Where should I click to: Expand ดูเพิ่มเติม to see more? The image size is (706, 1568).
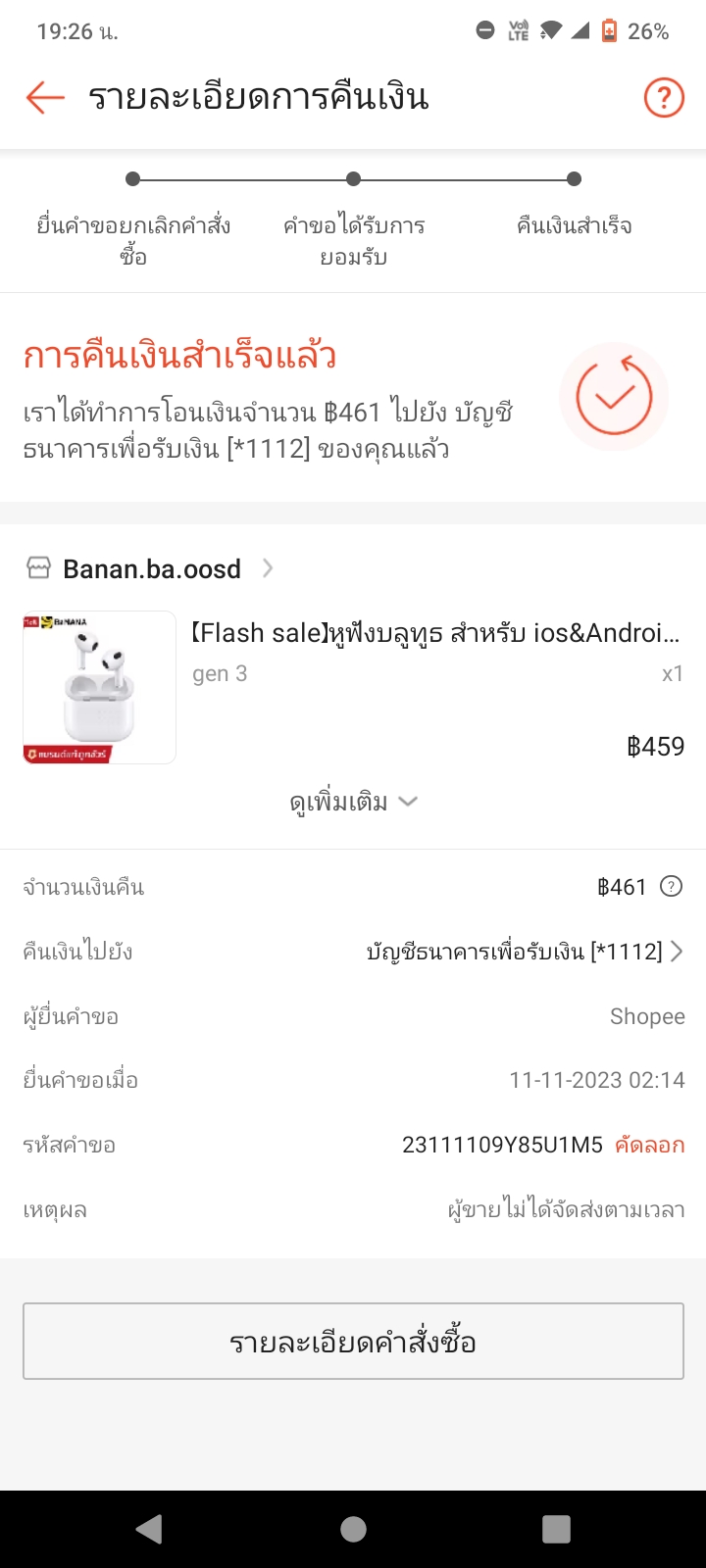(353, 803)
